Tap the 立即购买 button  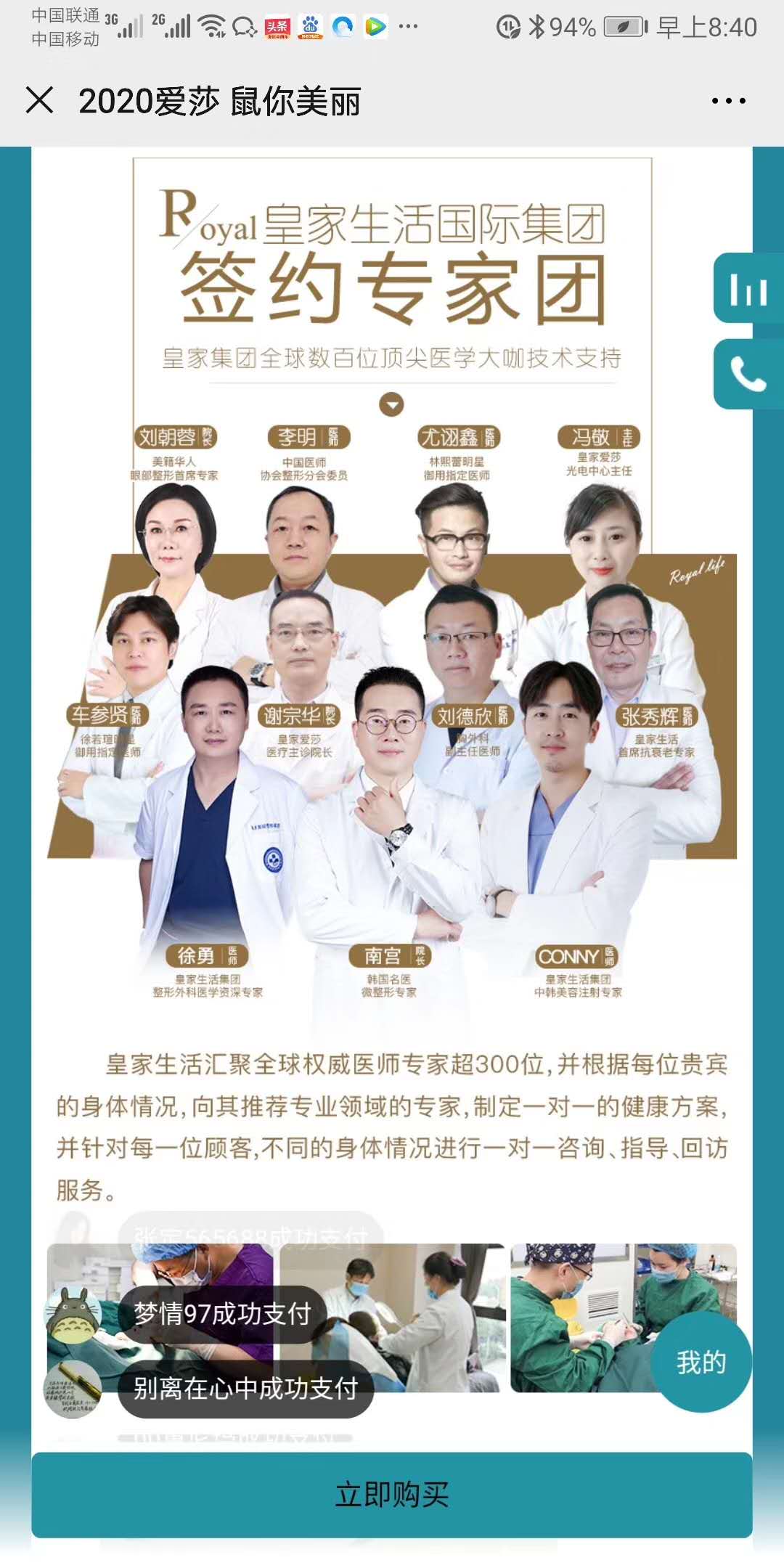(x=392, y=1495)
